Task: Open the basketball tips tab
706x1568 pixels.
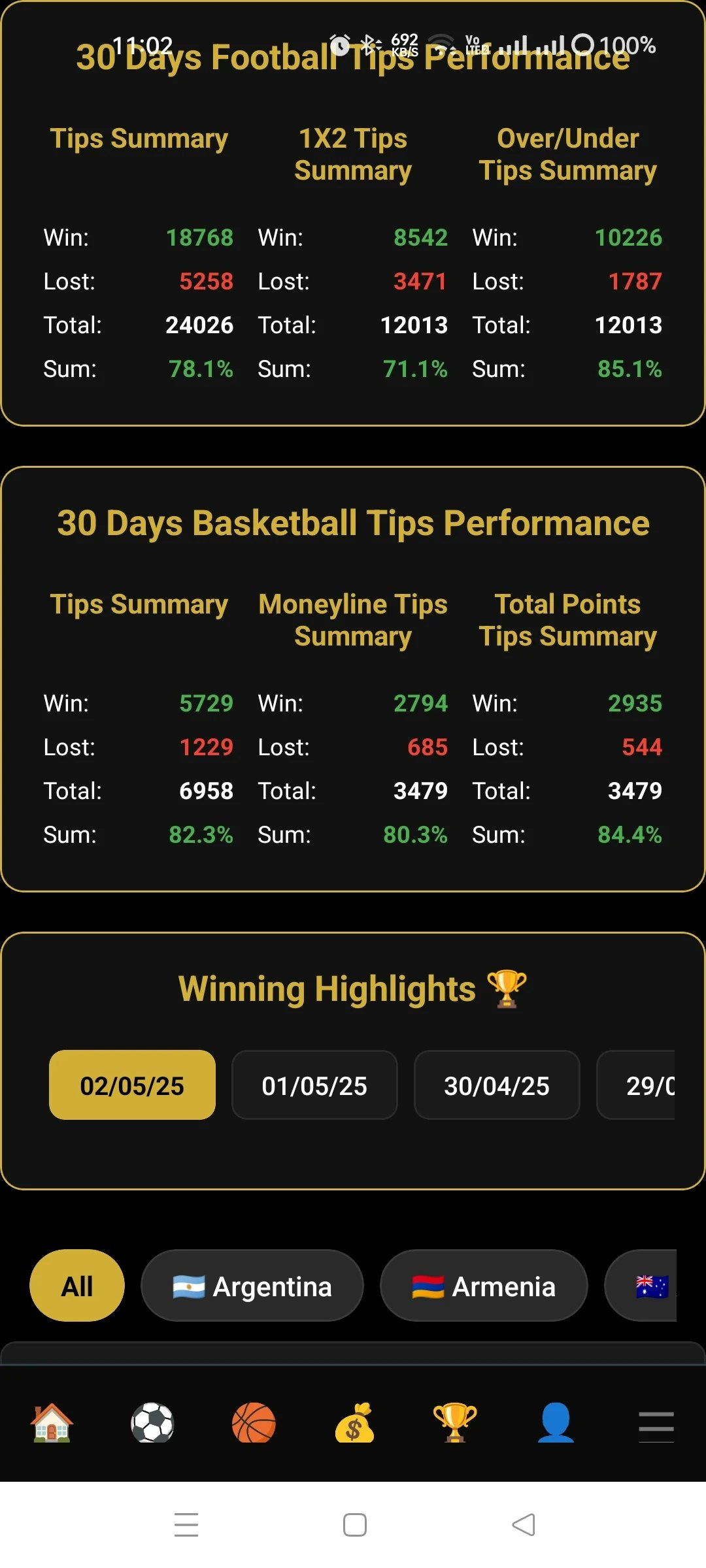Action: (254, 1423)
